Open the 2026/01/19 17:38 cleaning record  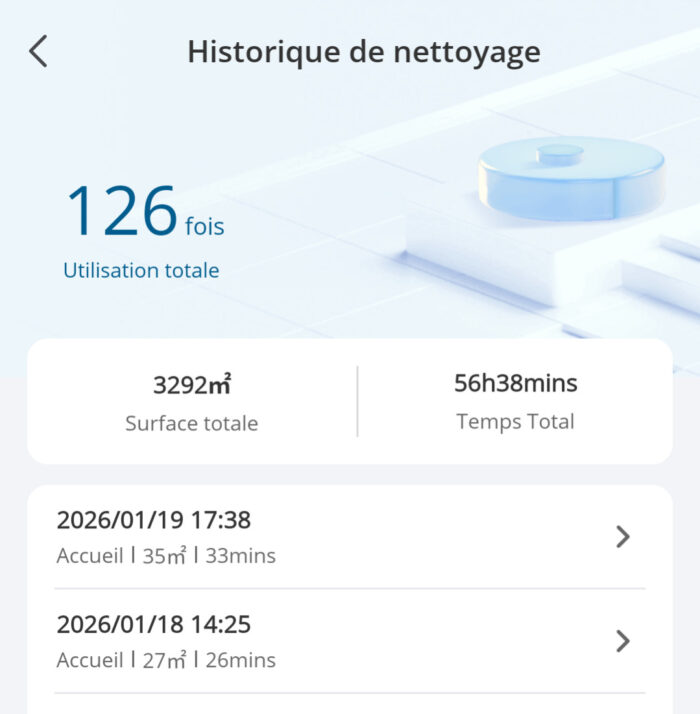pos(348,537)
